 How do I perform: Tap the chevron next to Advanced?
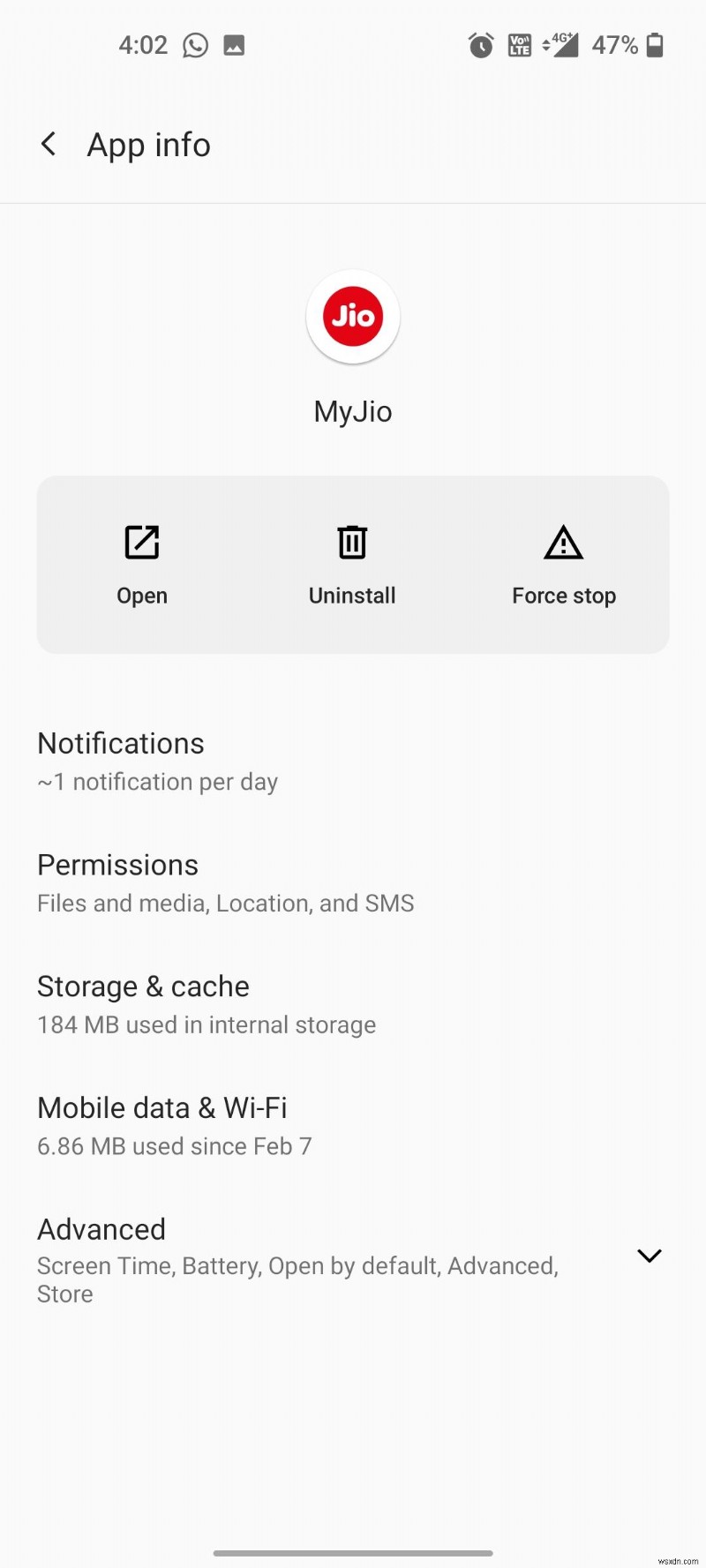pos(649,1255)
